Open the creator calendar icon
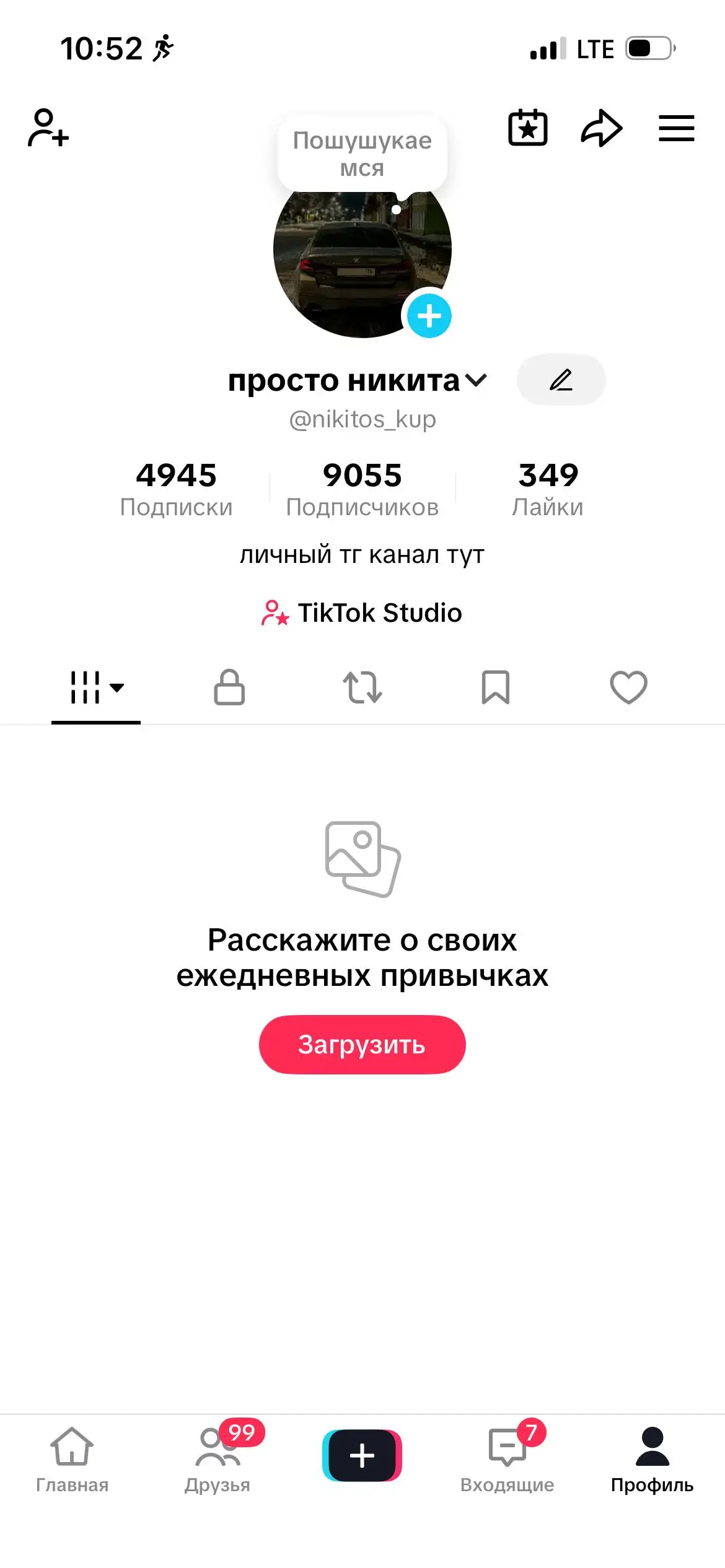This screenshot has height=1568, width=725. [x=529, y=128]
